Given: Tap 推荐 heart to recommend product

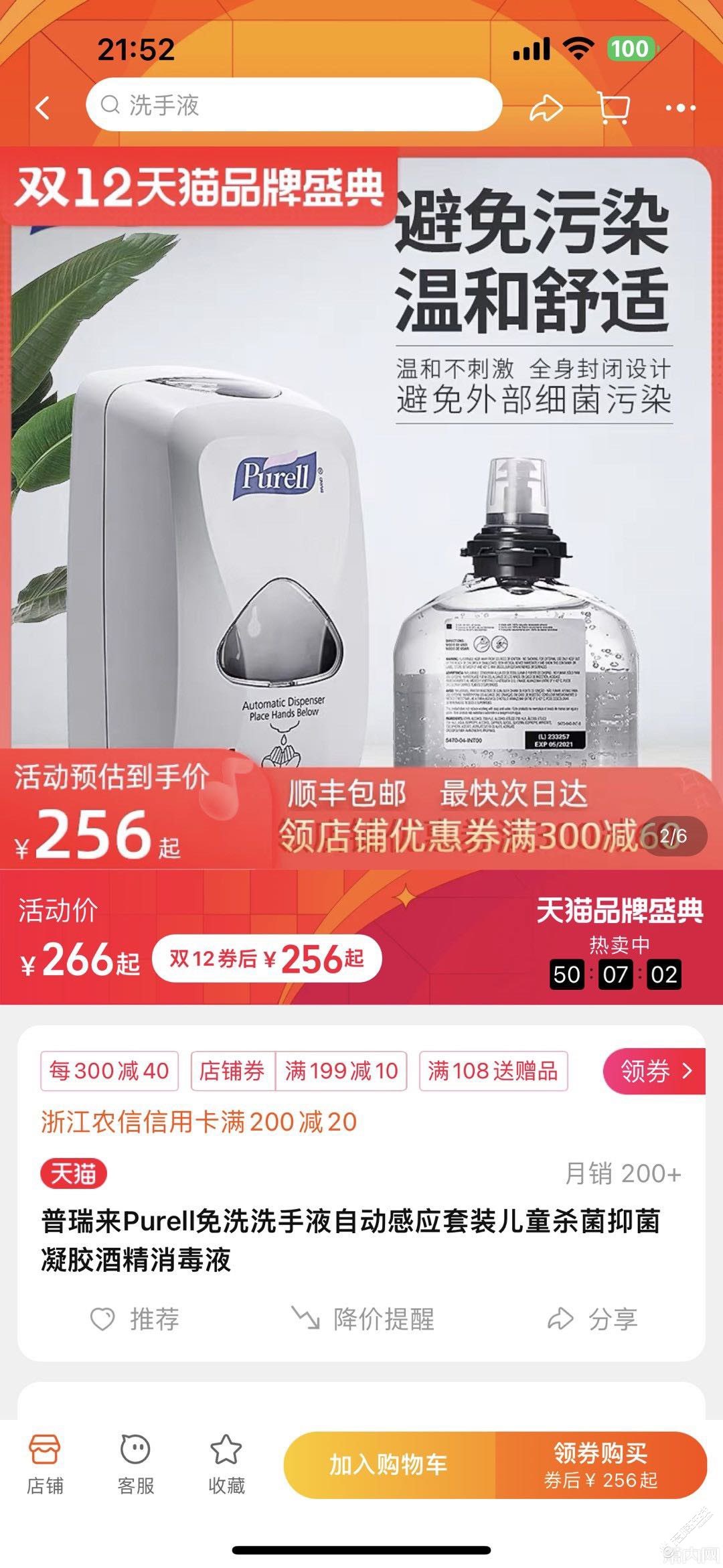Looking at the screenshot, I should tap(135, 1319).
